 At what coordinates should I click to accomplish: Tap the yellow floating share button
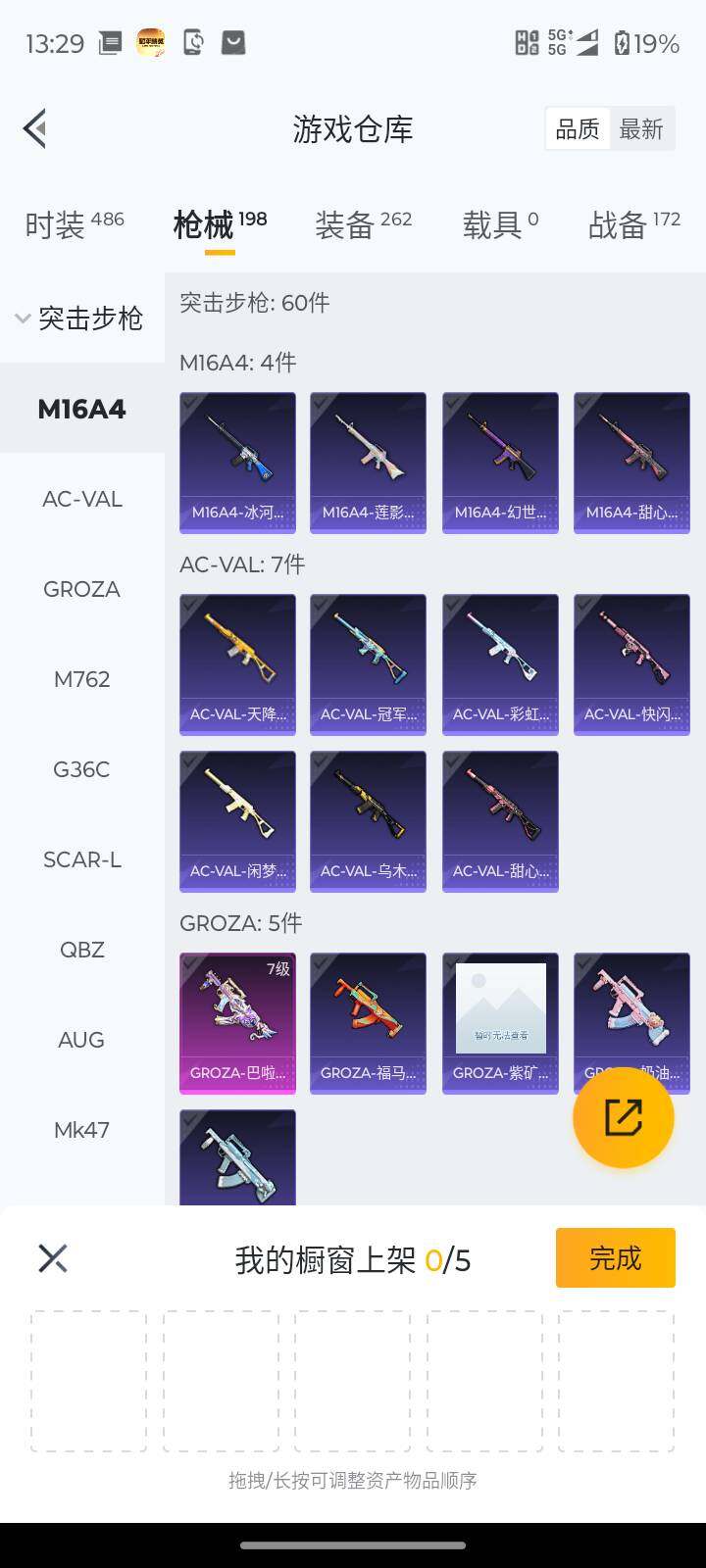pos(623,1117)
